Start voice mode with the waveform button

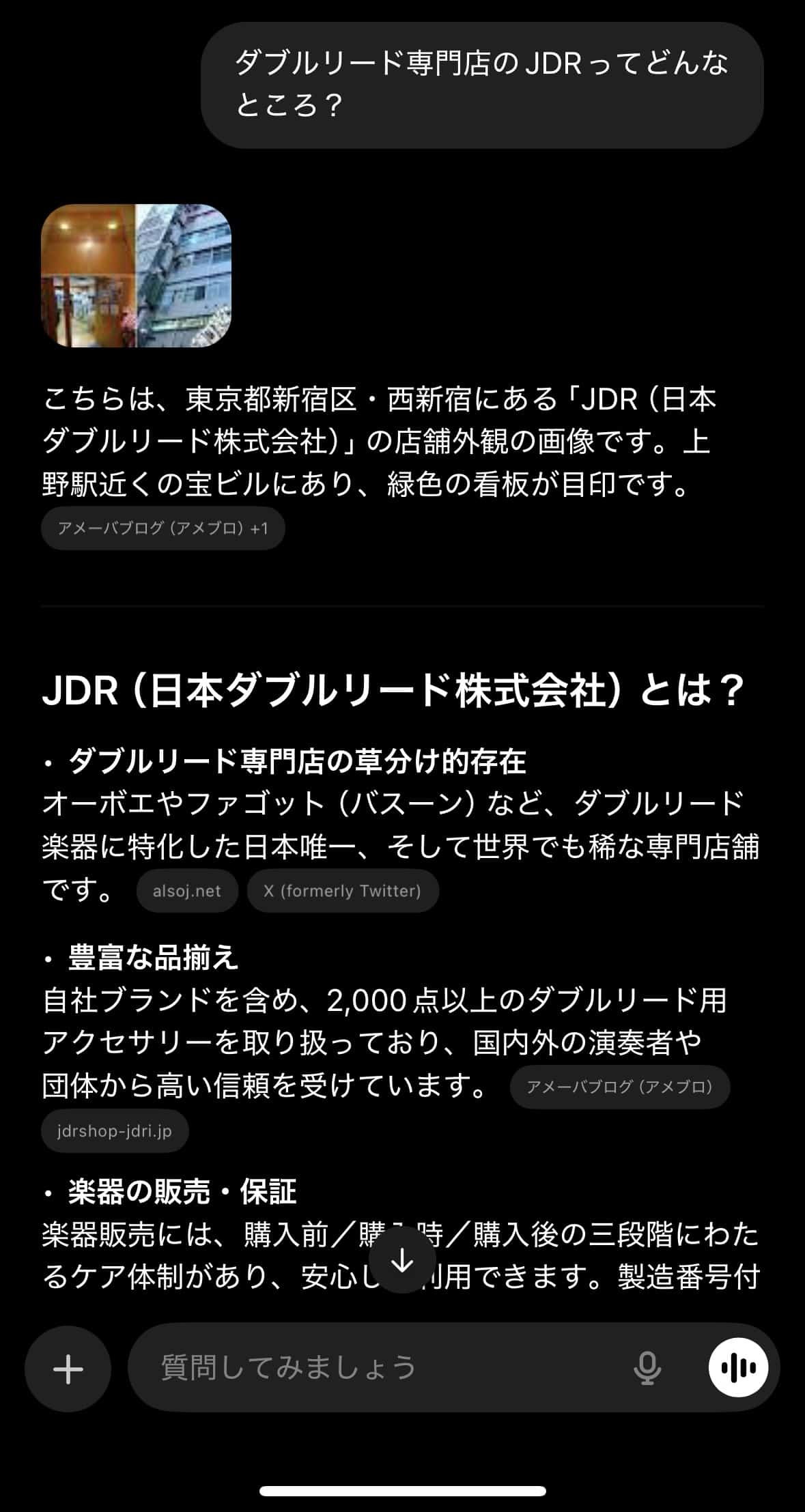(738, 1369)
